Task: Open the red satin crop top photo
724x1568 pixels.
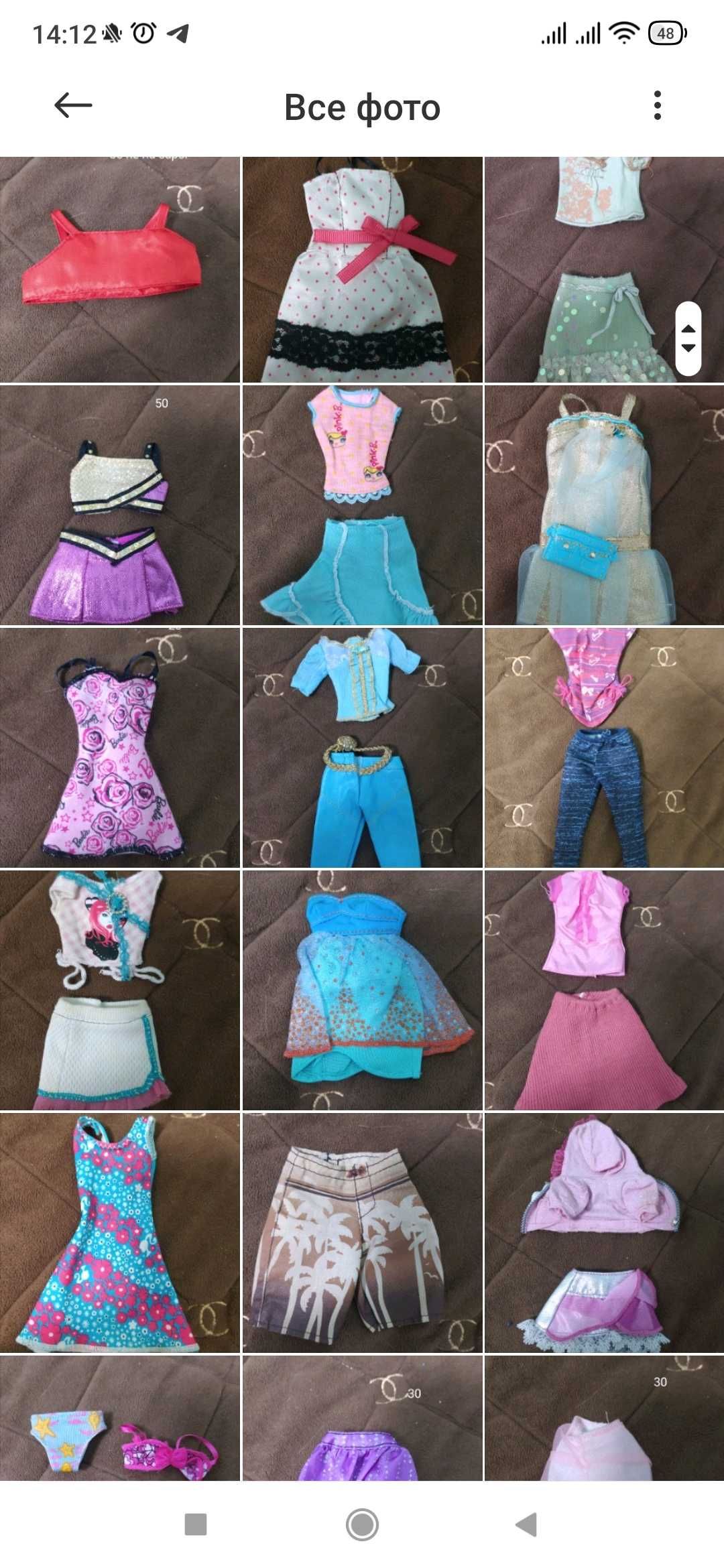Action: pos(120,269)
